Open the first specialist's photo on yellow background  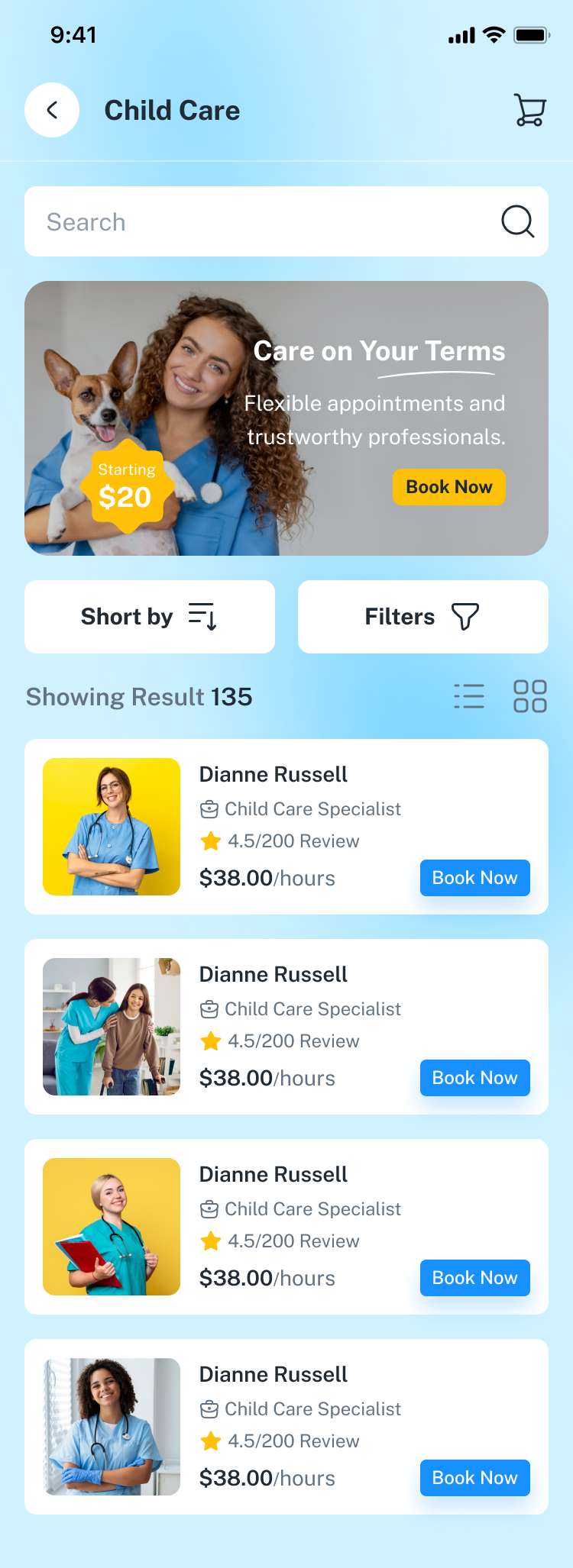112,827
